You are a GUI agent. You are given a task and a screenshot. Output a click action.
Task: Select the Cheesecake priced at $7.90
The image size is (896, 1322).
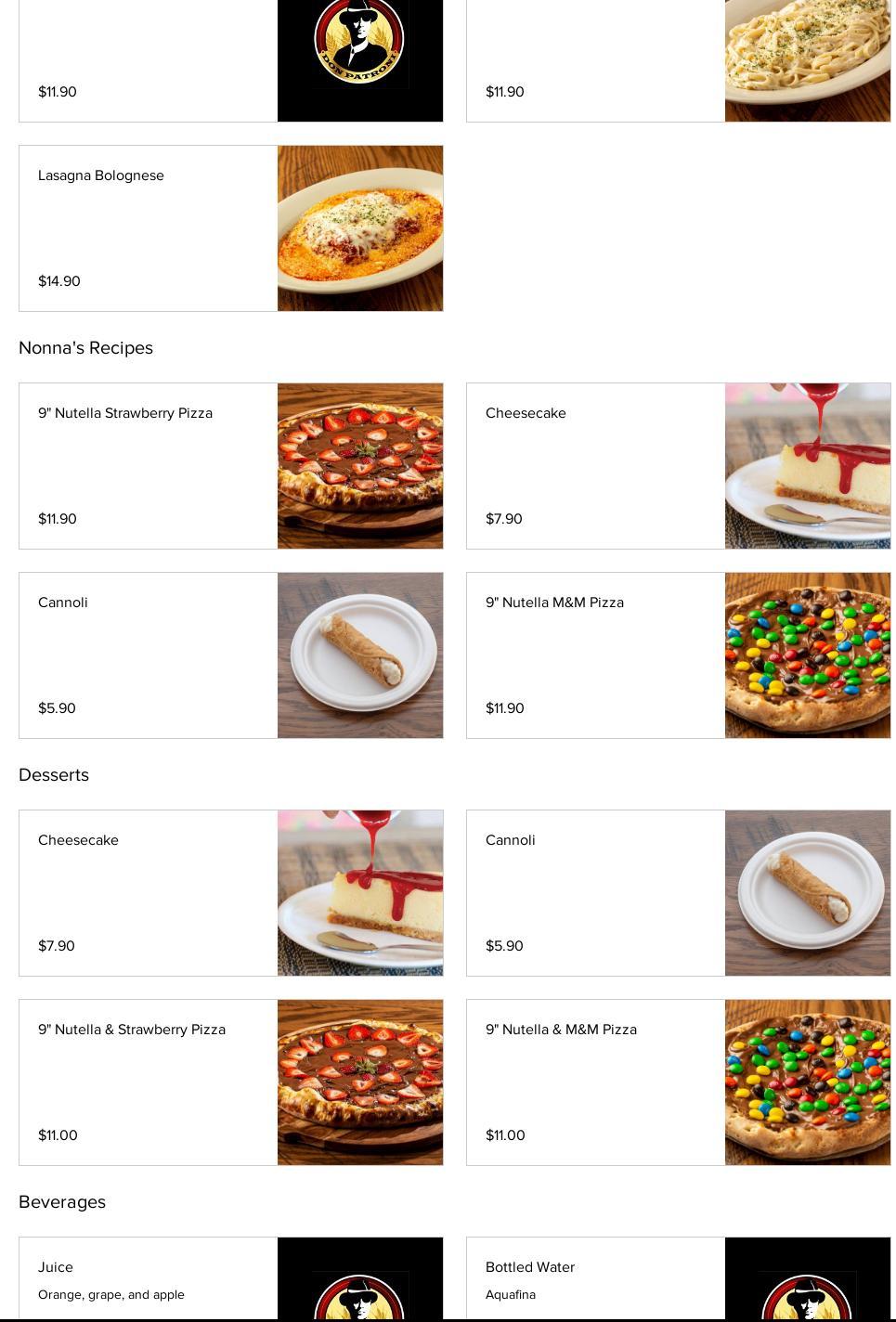[594, 465]
